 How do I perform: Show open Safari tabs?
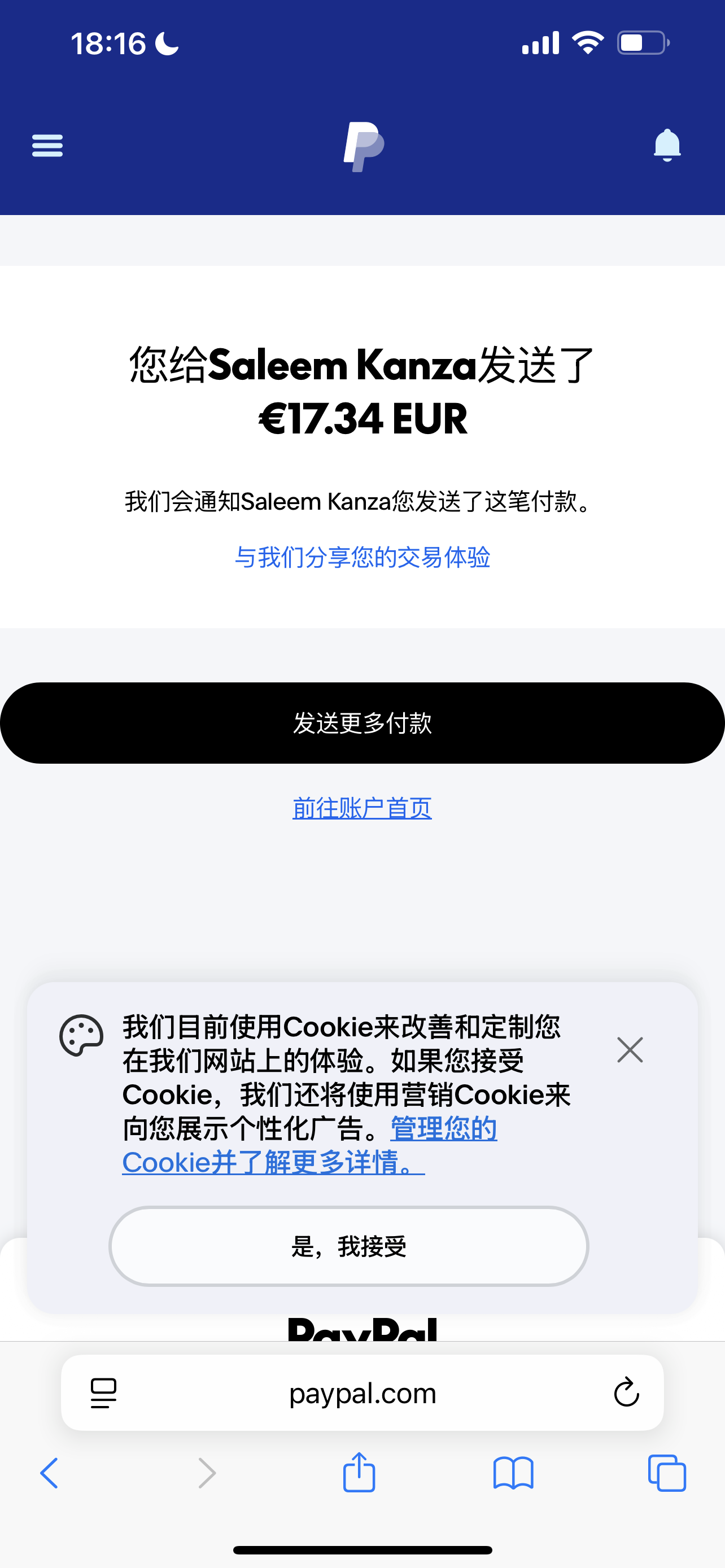(667, 1474)
